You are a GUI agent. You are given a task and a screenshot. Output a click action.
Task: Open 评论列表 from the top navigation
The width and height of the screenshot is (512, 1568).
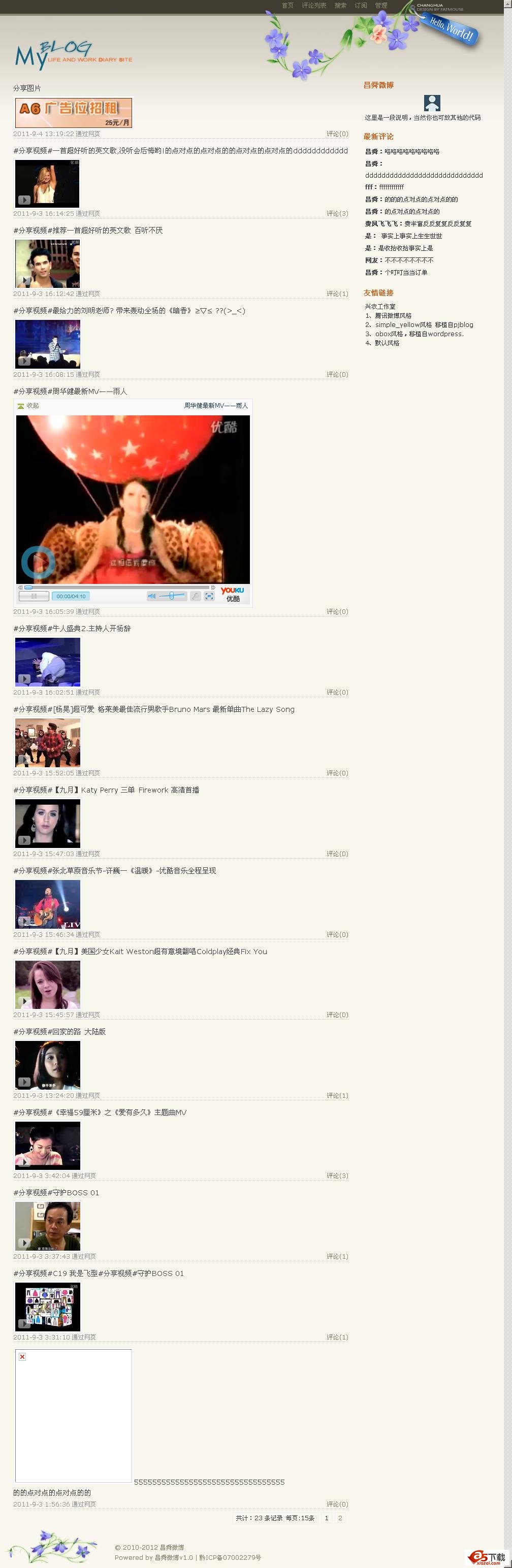coord(313,6)
